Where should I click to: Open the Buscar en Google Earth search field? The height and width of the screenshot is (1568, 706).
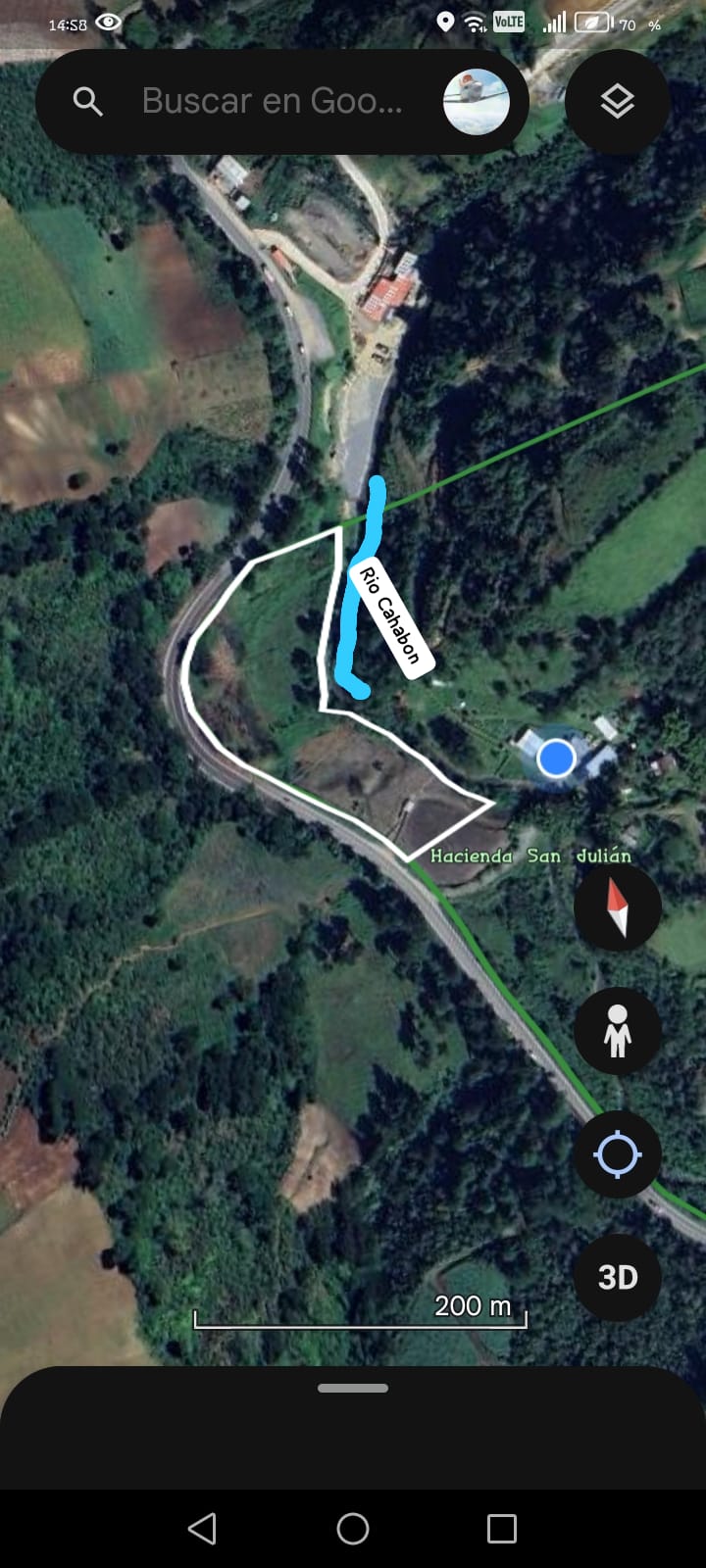(272, 101)
